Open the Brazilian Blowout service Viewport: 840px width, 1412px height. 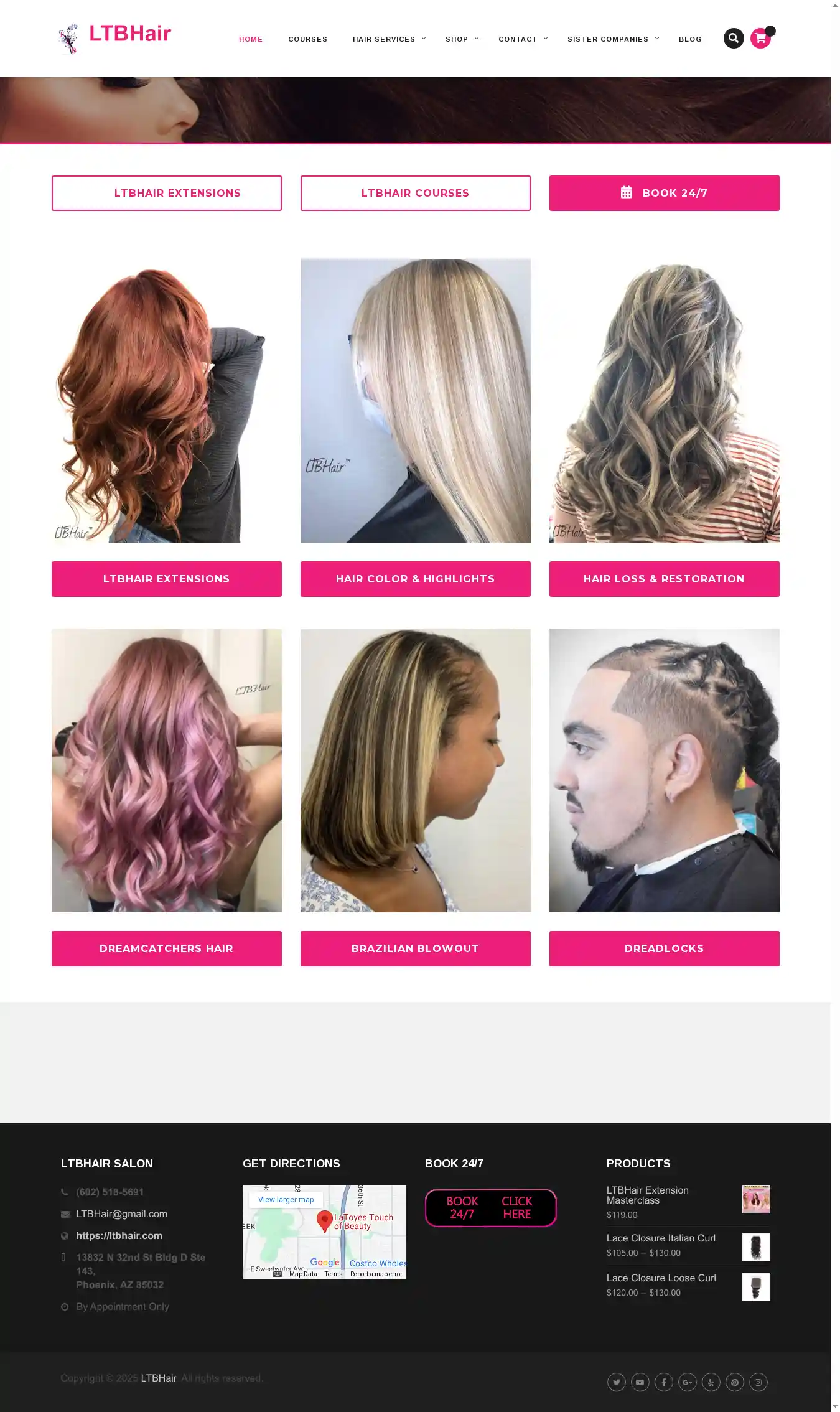pos(415,948)
